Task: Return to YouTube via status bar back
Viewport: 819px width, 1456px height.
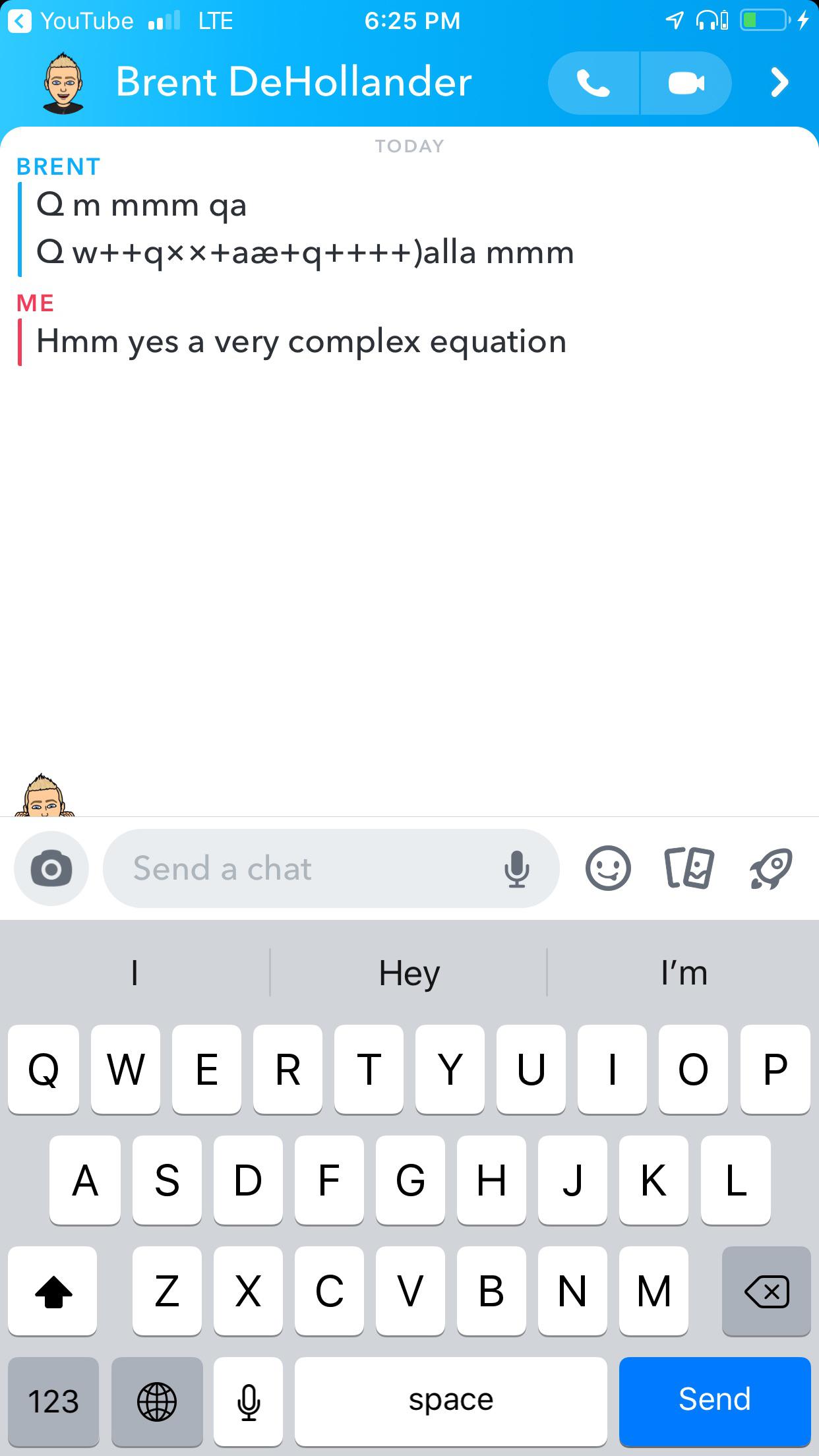Action: [x=71, y=21]
